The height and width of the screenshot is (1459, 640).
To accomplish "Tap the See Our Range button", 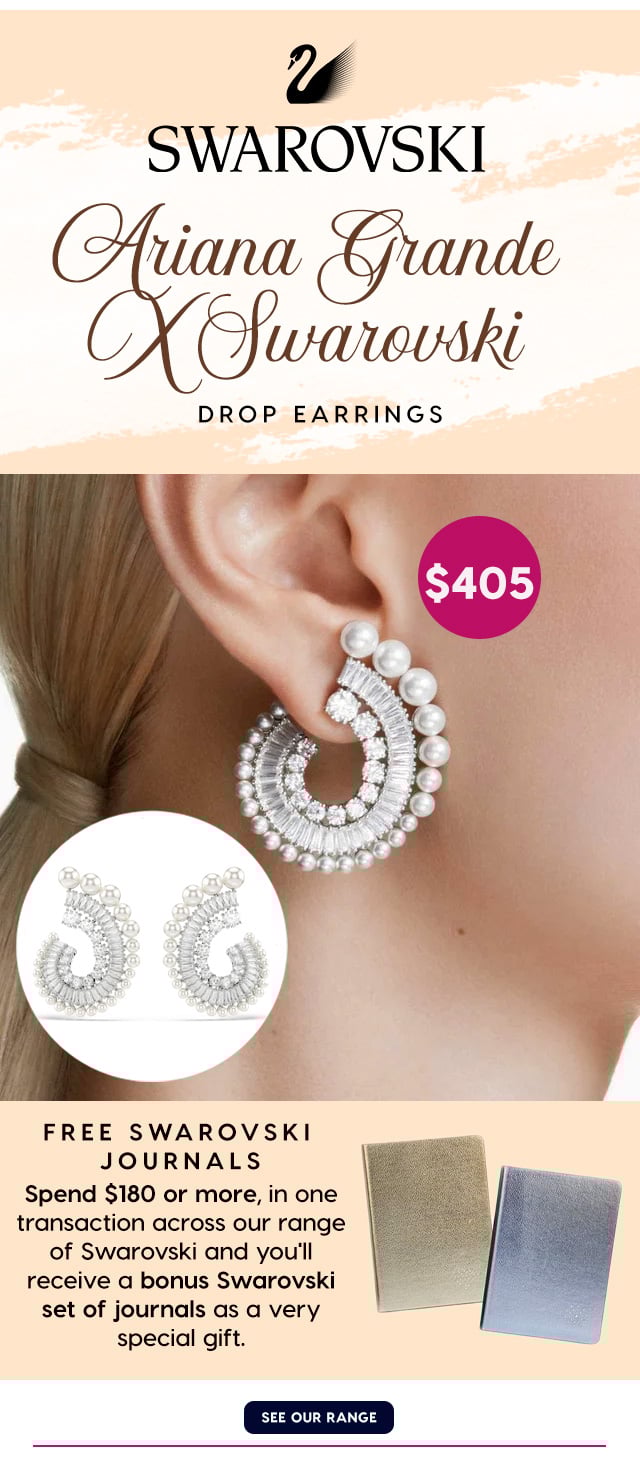I will pos(319,1417).
